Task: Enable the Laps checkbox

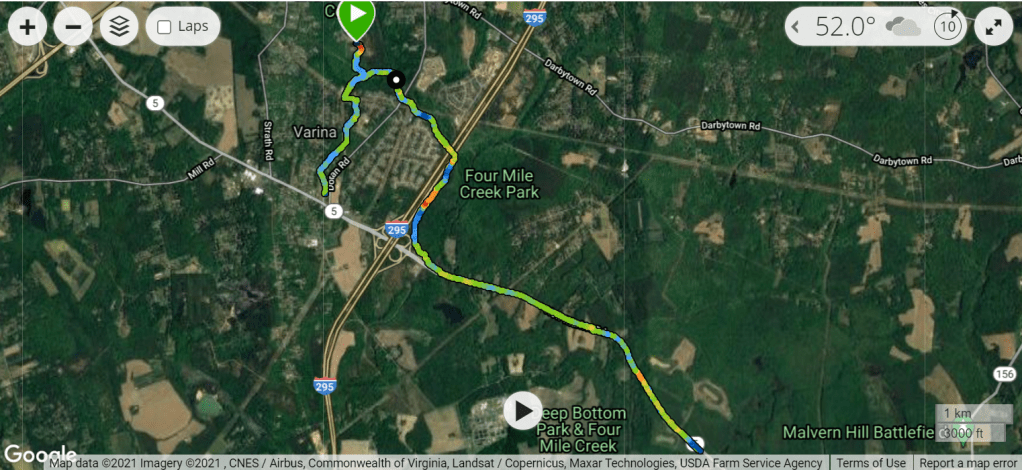Action: (x=165, y=27)
